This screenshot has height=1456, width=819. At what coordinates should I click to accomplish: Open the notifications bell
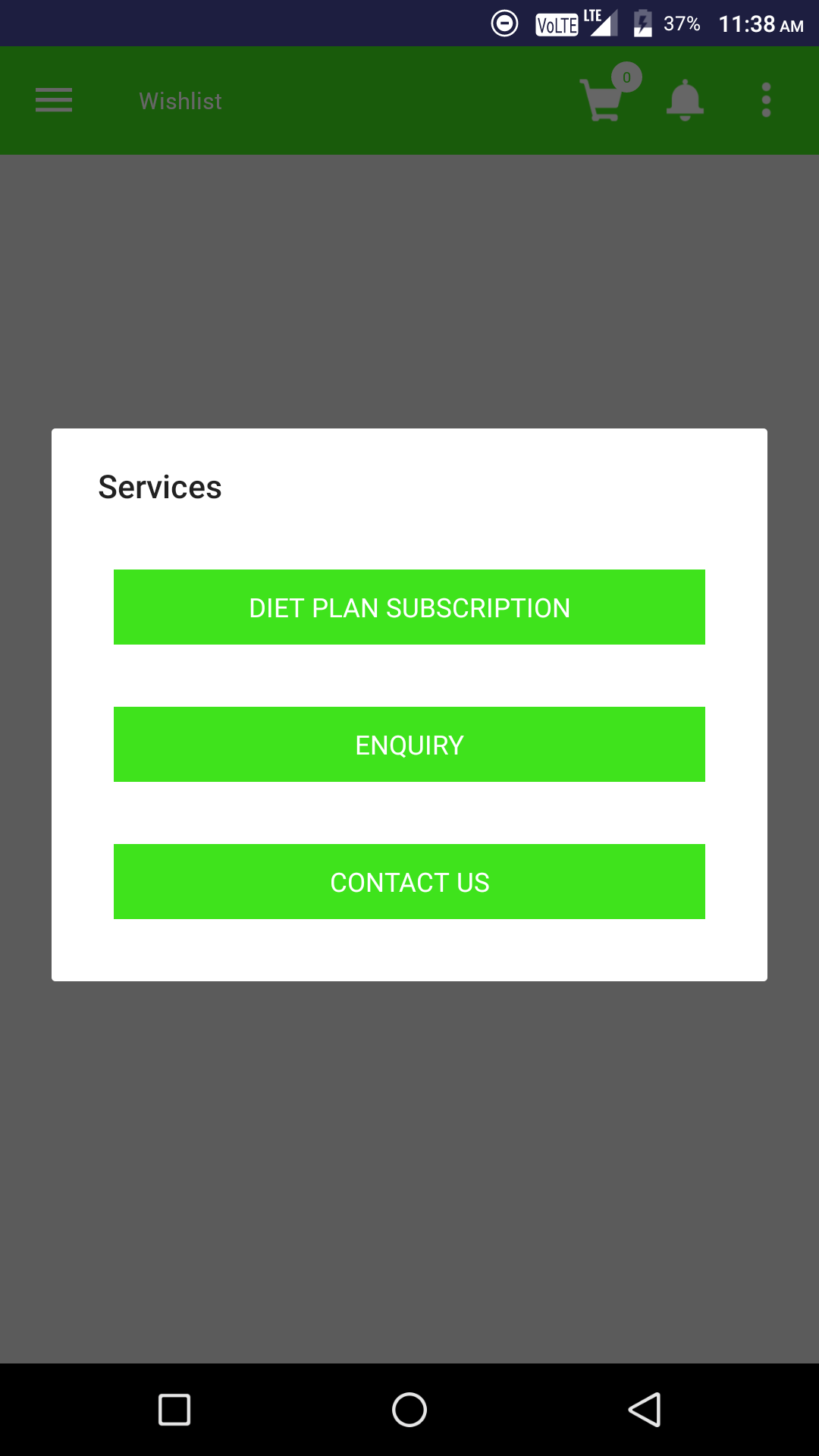[685, 100]
